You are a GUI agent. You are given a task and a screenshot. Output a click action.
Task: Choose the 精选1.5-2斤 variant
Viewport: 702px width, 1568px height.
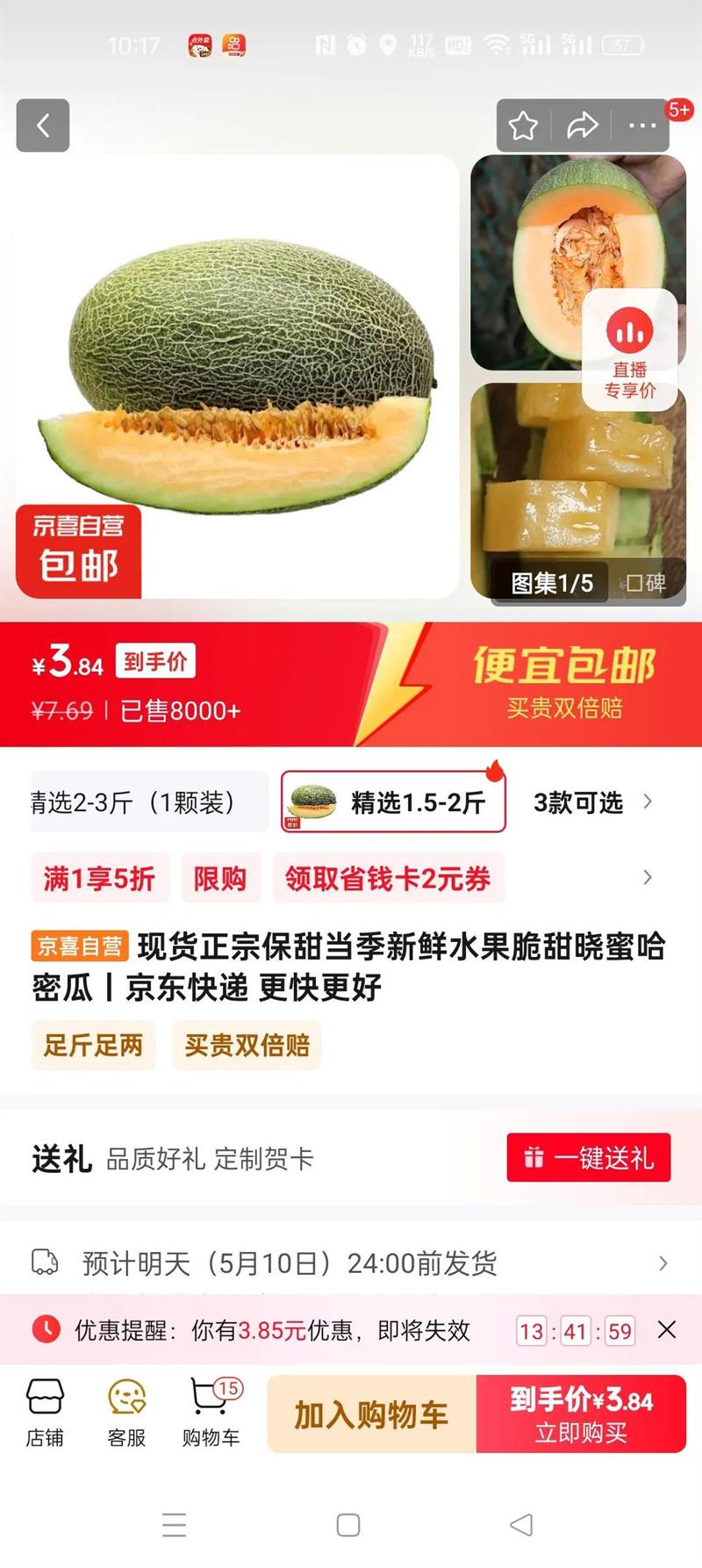[394, 802]
